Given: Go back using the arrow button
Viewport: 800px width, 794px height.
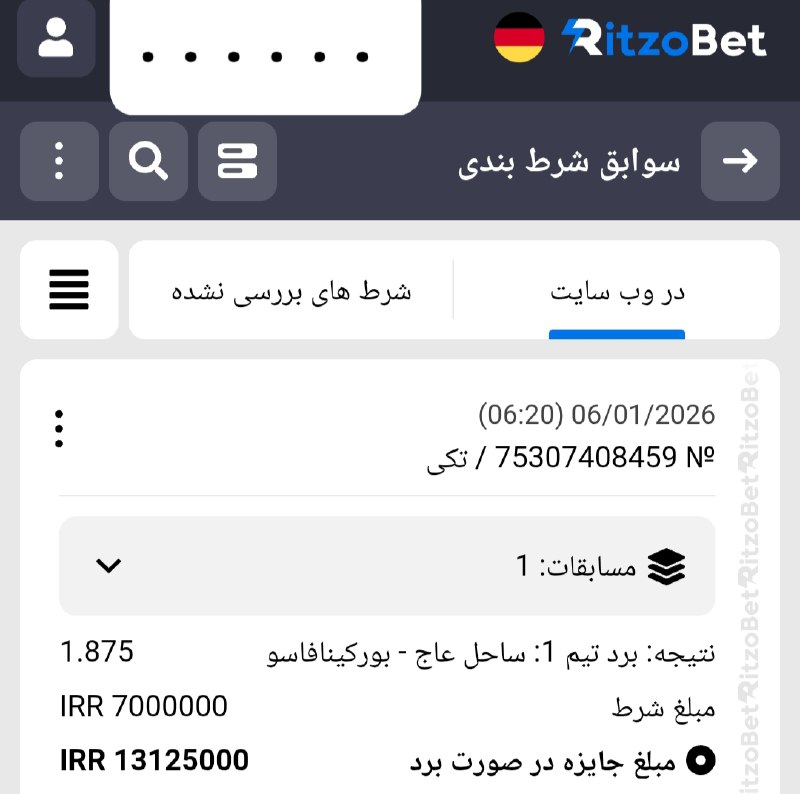Looking at the screenshot, I should 740,161.
